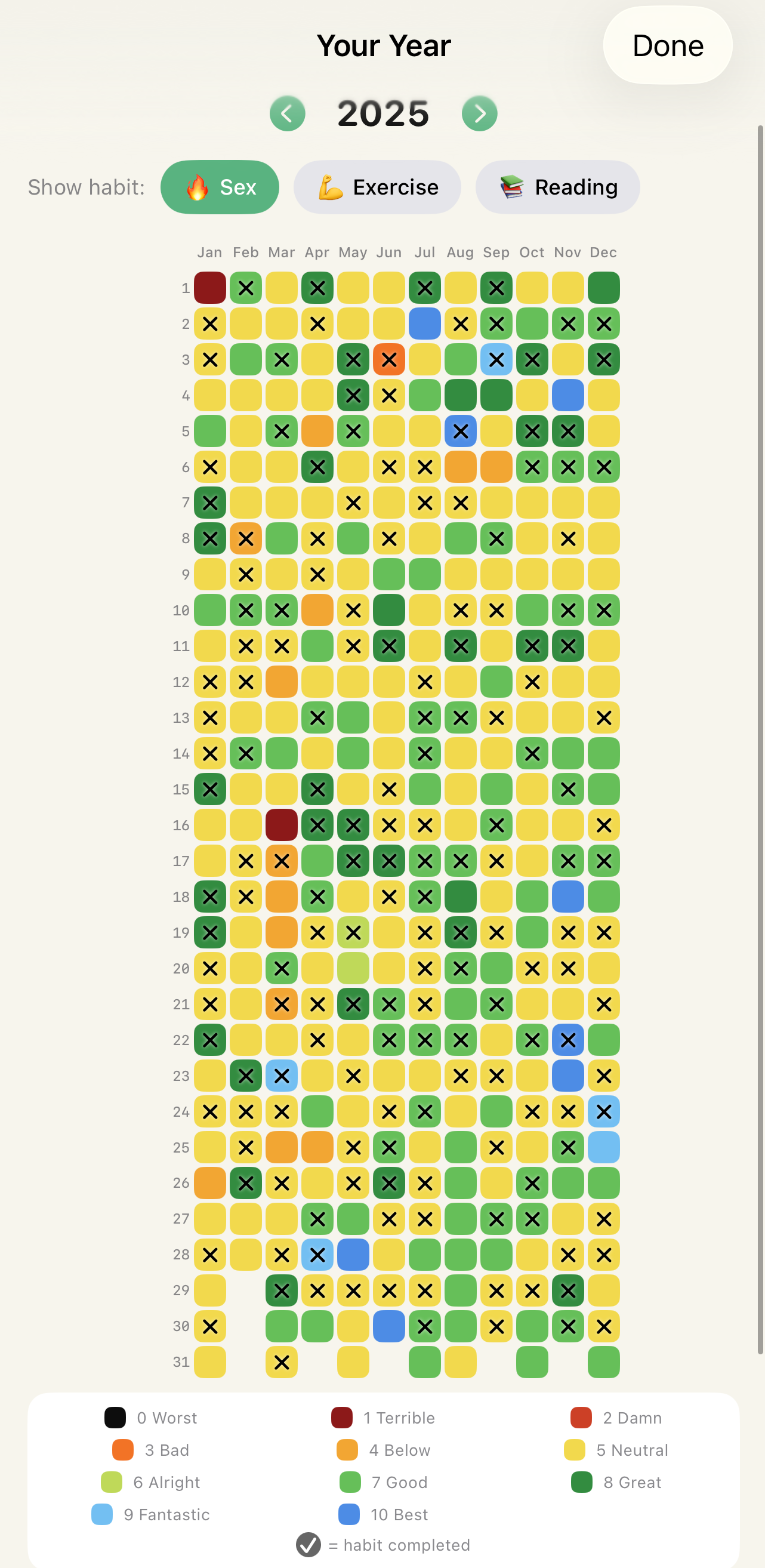Deselect the Sex habit filter
The width and height of the screenshot is (765, 1568).
point(220,187)
